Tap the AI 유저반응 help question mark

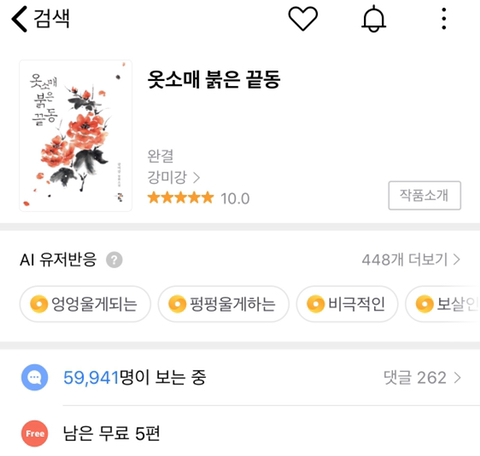[114, 260]
